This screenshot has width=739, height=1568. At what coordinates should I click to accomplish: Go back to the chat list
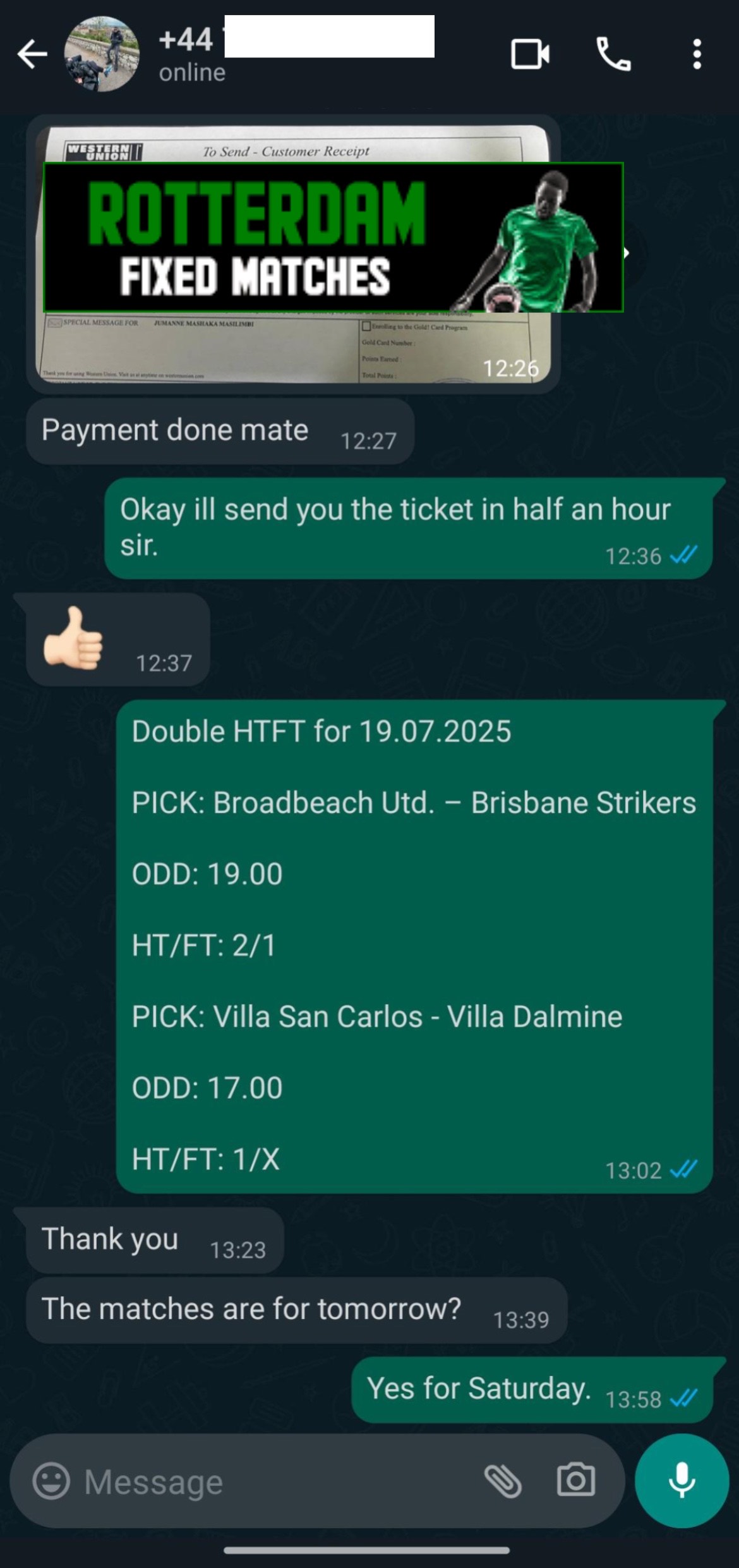[x=32, y=54]
